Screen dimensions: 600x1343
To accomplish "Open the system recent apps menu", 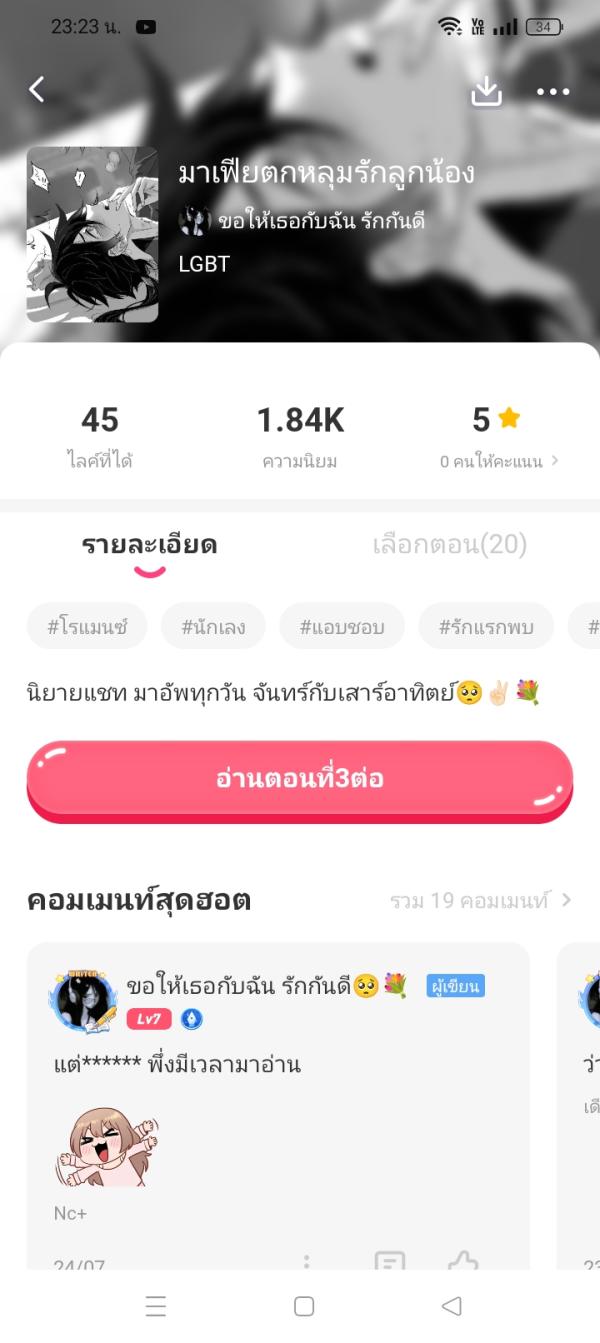I will [x=155, y=1306].
